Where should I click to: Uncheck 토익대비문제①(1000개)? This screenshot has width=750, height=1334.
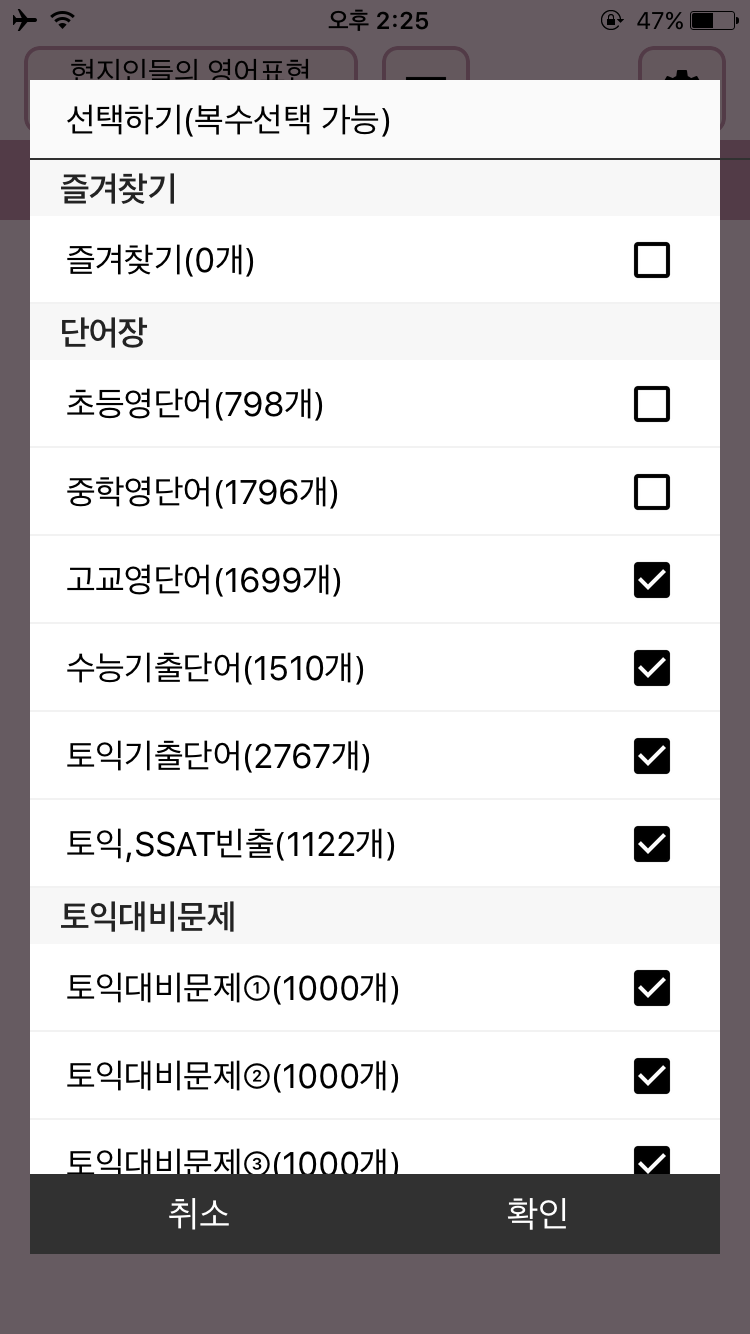pyautogui.click(x=651, y=988)
